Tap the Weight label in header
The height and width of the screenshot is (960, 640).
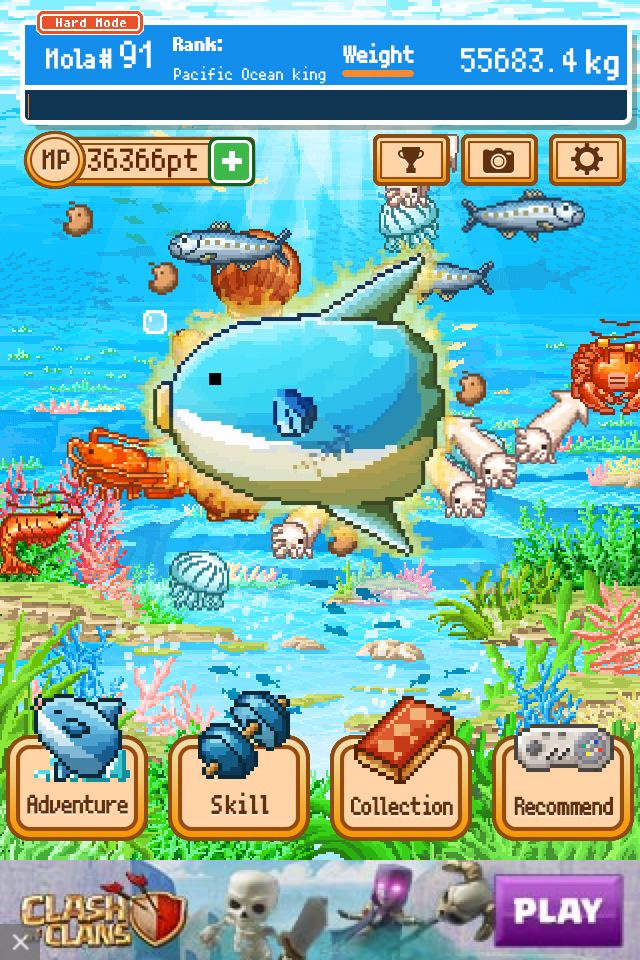(378, 57)
